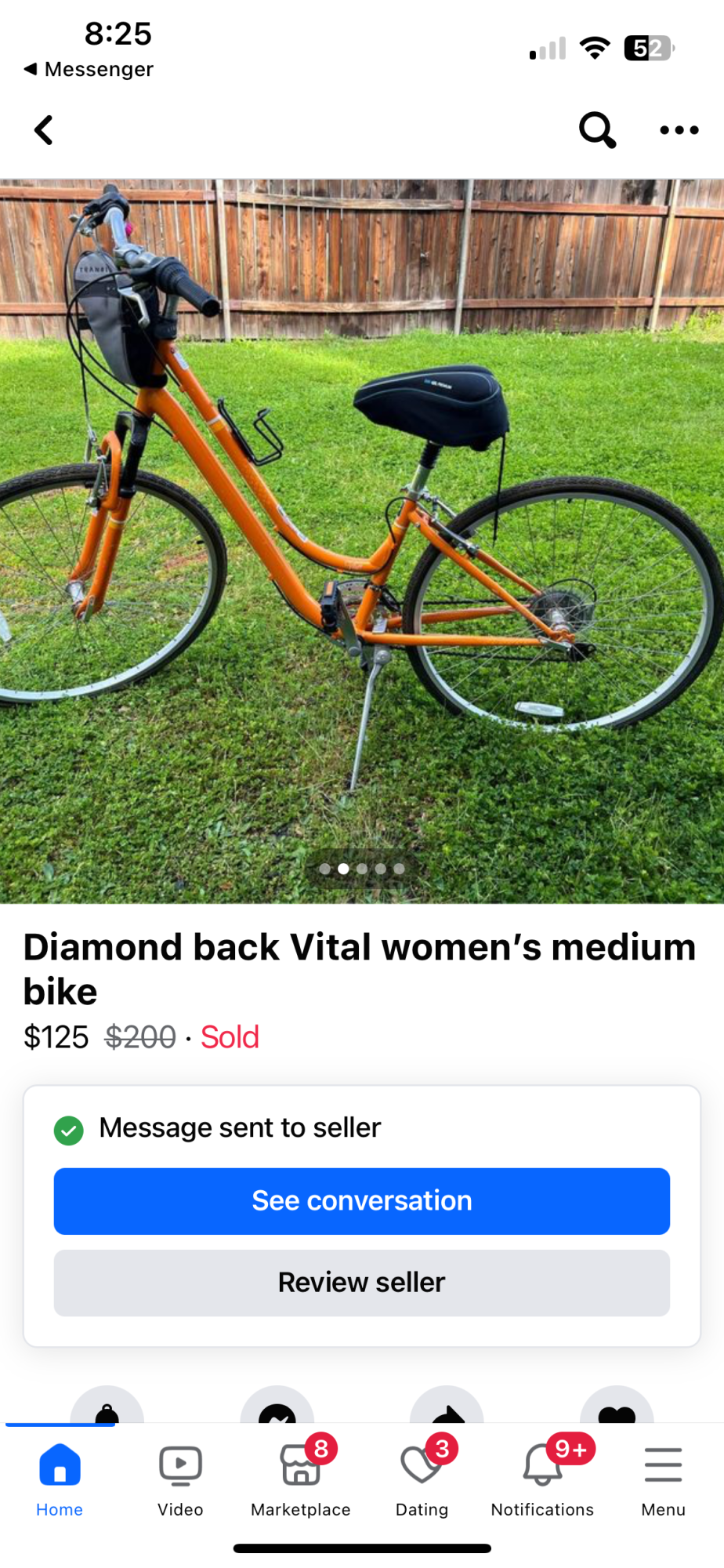Open the Menu tab
Screen dimensions: 724x1568
(663, 1479)
